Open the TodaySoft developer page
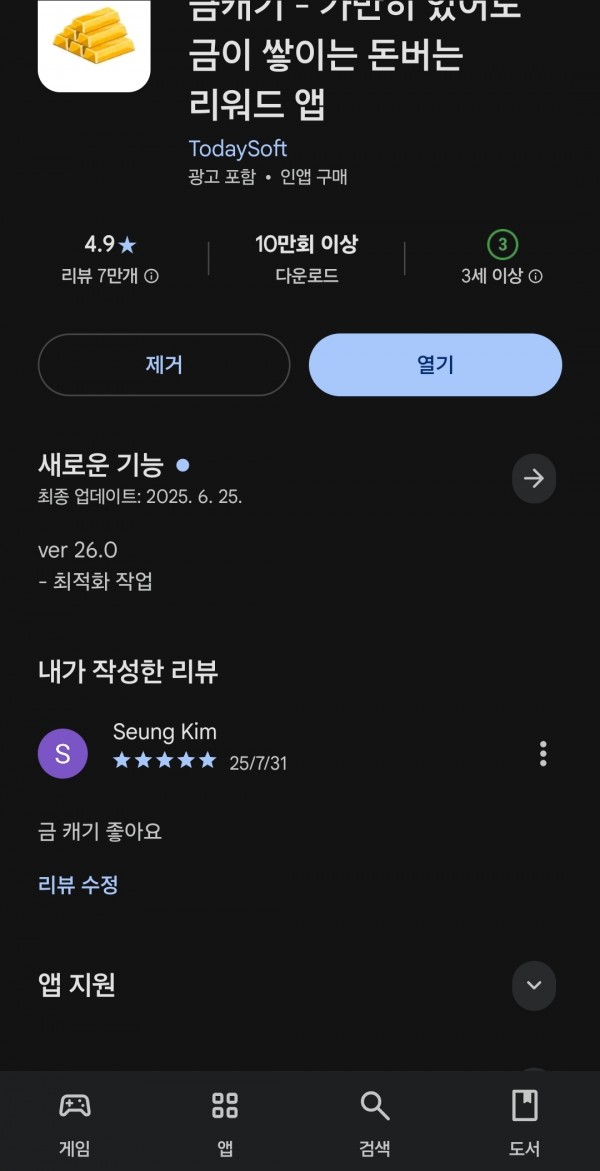Image resolution: width=600 pixels, height=1171 pixels. (238, 149)
